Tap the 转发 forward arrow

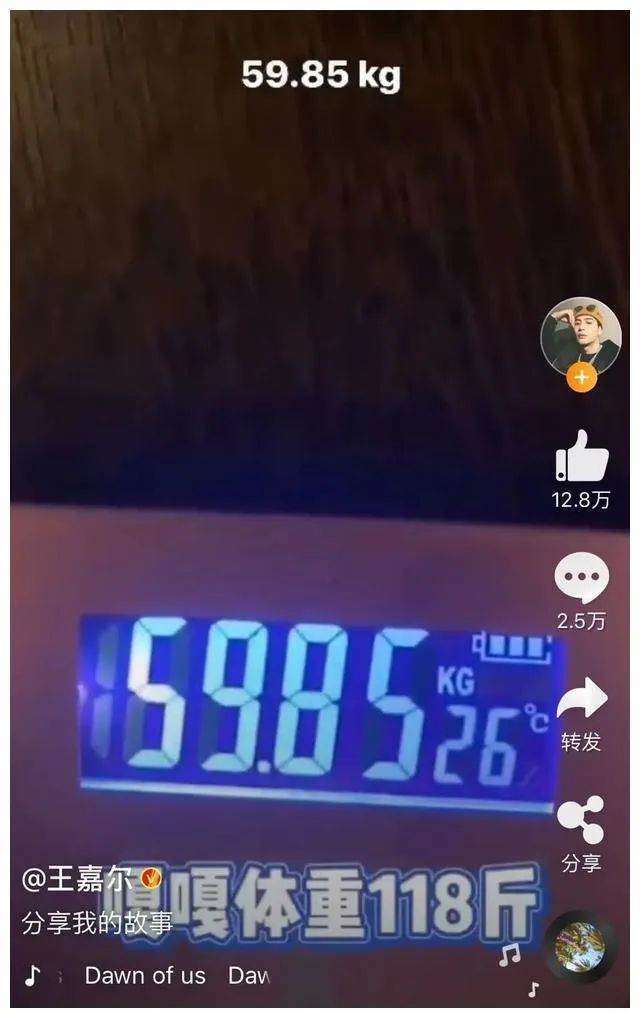(x=581, y=699)
